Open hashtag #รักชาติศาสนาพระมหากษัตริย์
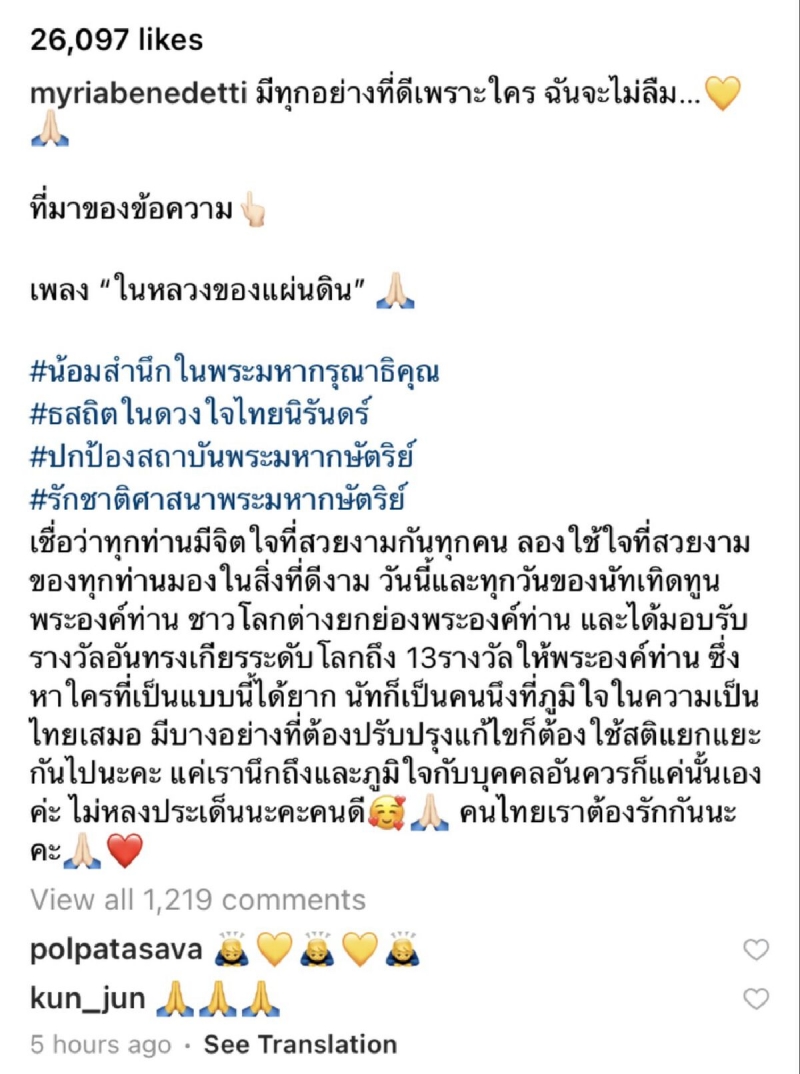This screenshot has height=1074, width=800. 222,499
